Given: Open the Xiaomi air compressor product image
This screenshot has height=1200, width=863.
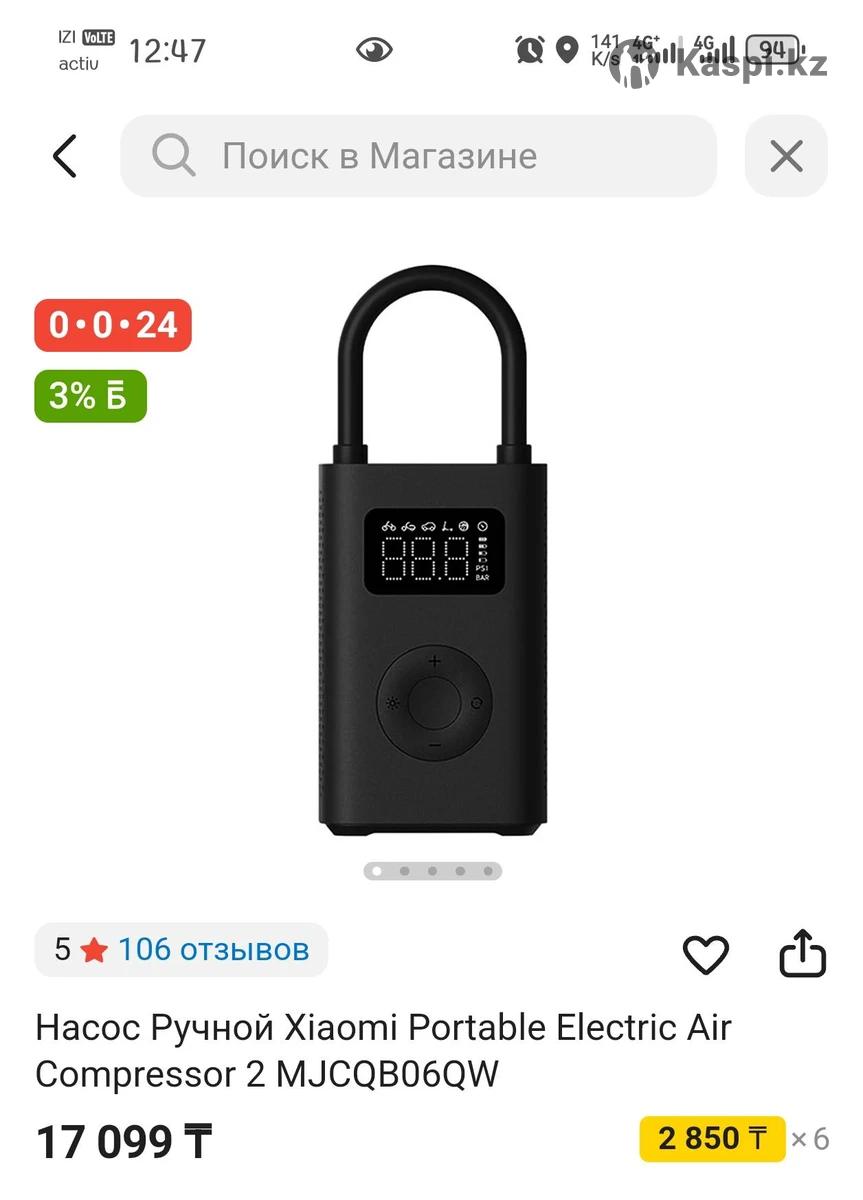Looking at the screenshot, I should coord(433,550).
